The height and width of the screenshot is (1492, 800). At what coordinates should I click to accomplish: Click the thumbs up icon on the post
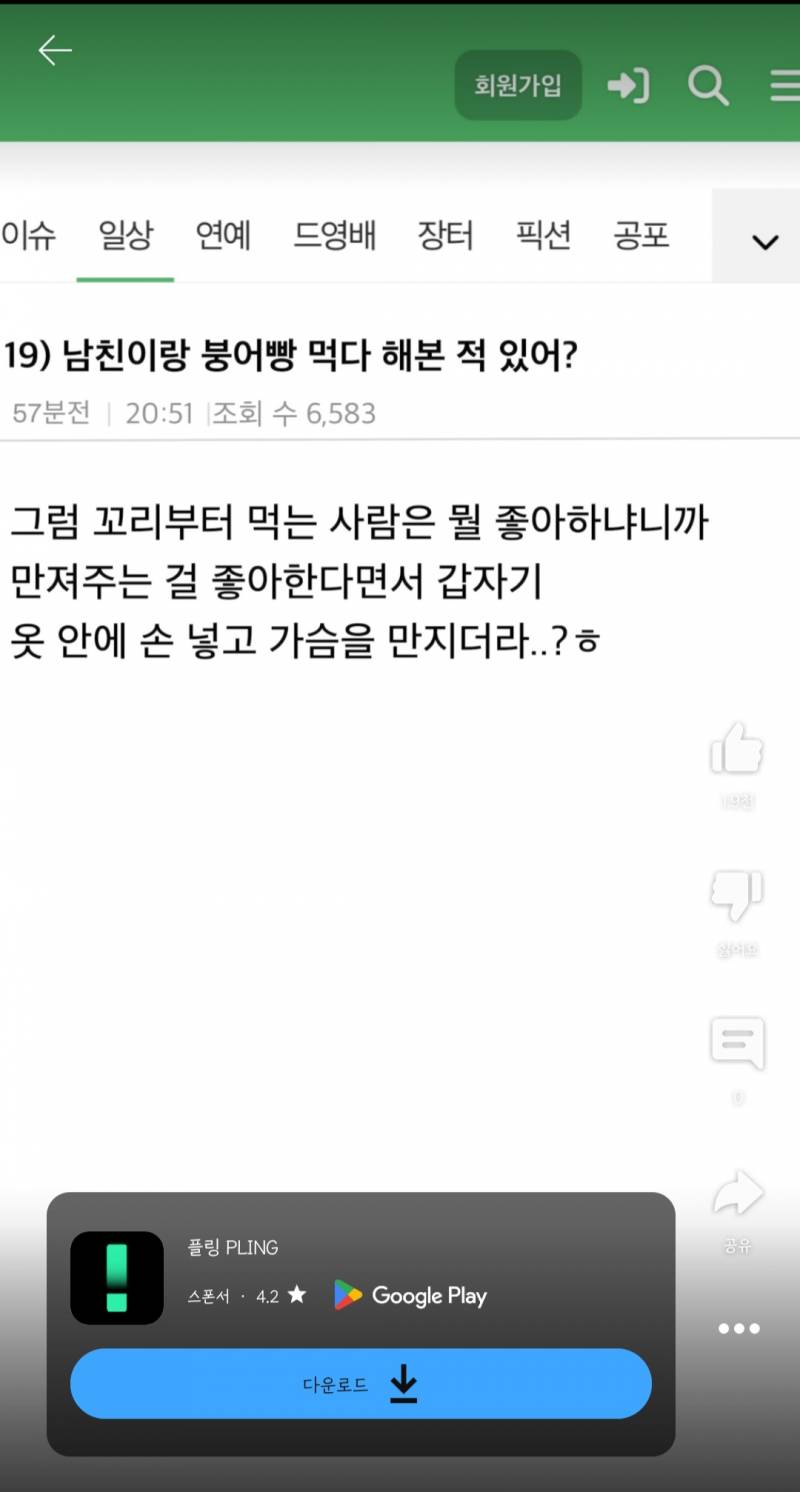point(737,748)
